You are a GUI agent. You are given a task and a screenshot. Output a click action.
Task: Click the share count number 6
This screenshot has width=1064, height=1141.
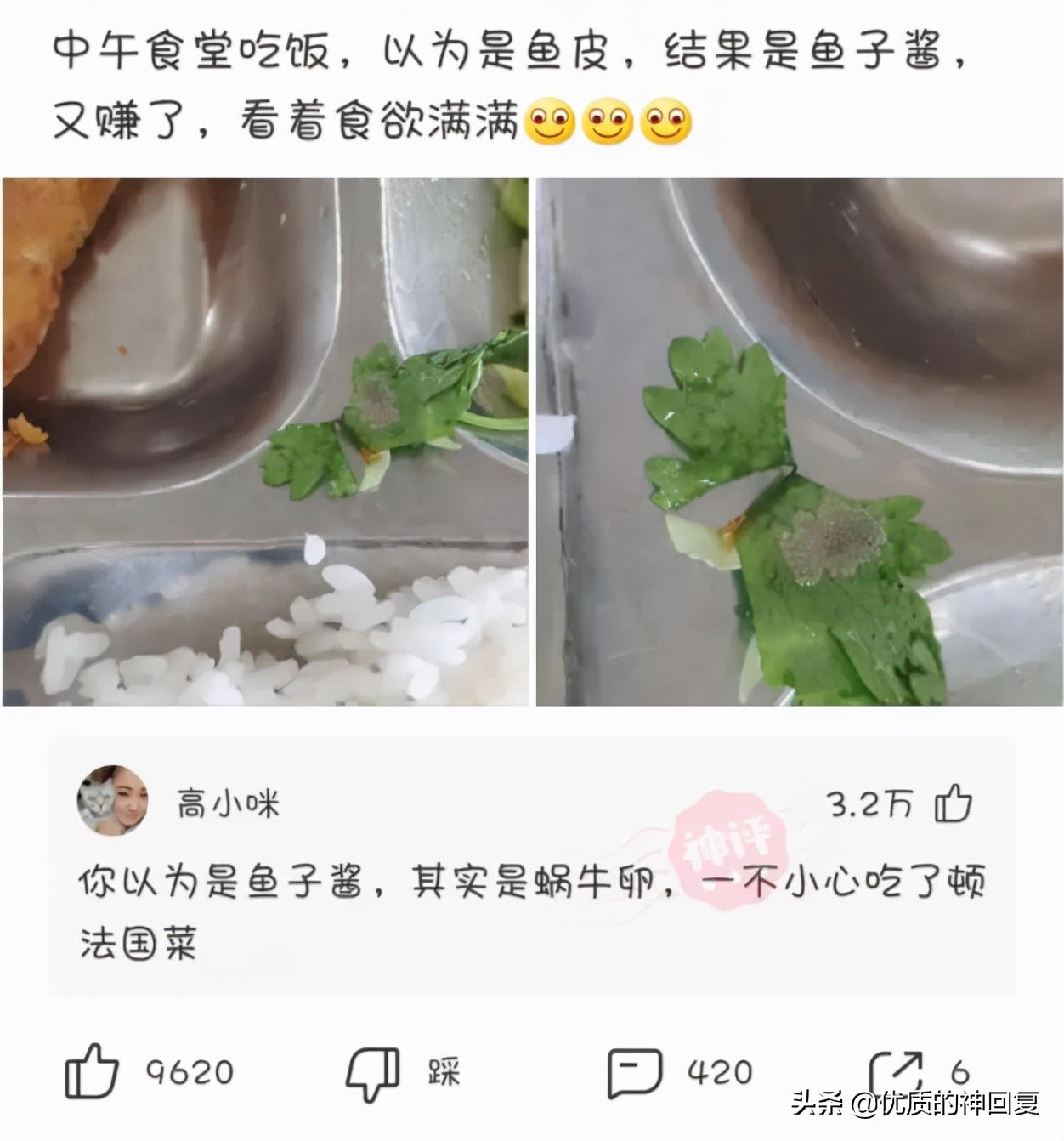tap(960, 1074)
